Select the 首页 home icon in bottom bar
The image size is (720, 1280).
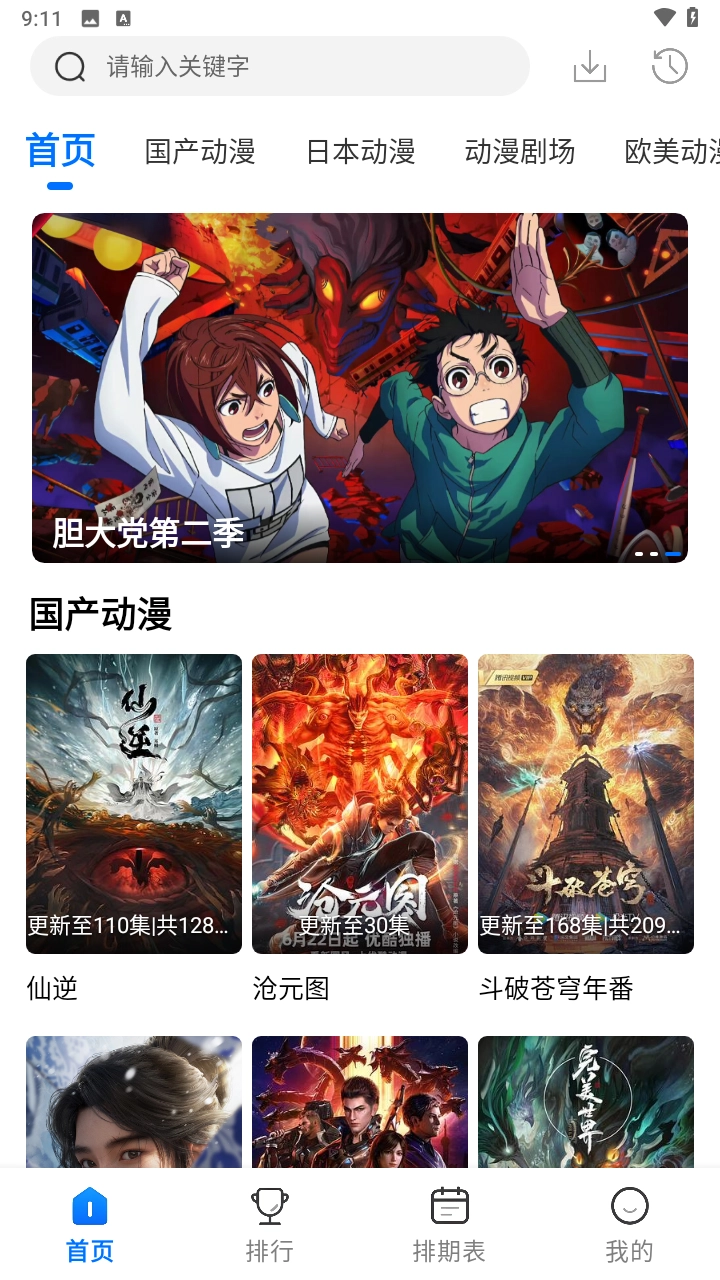click(89, 1206)
